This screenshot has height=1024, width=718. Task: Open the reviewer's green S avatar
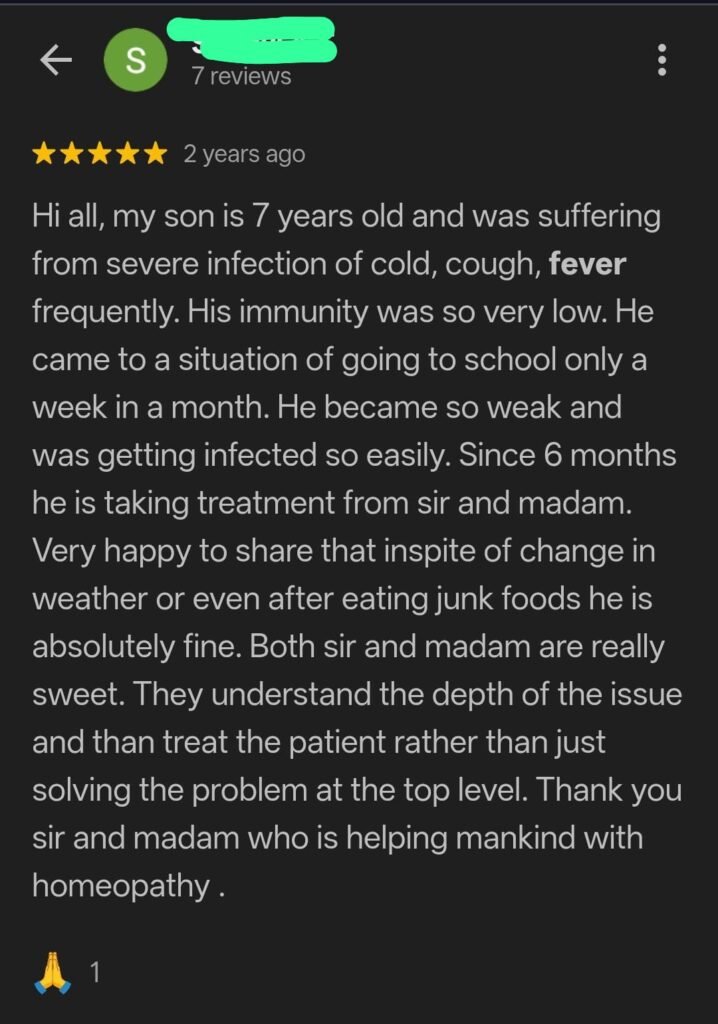[x=136, y=62]
